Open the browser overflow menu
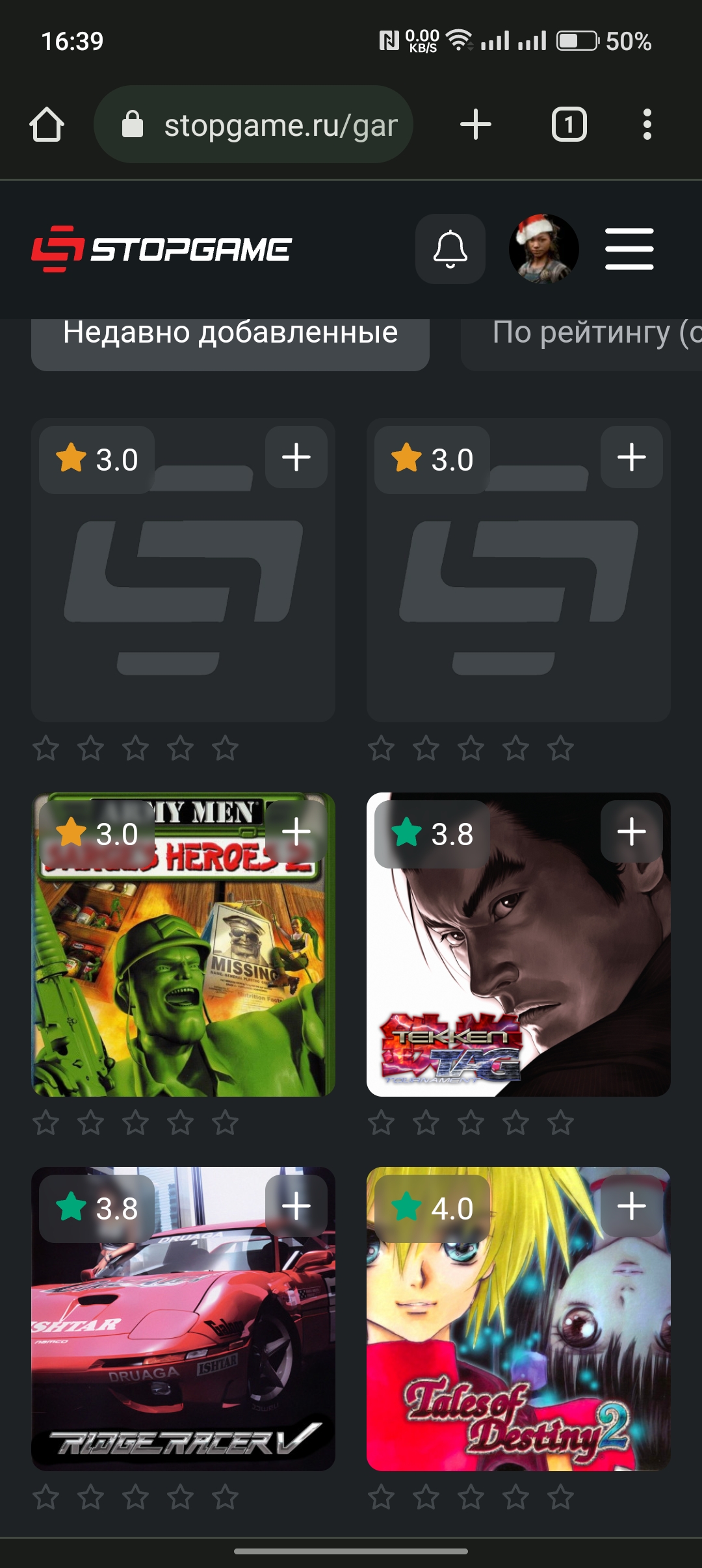The width and height of the screenshot is (702, 1568). [647, 124]
